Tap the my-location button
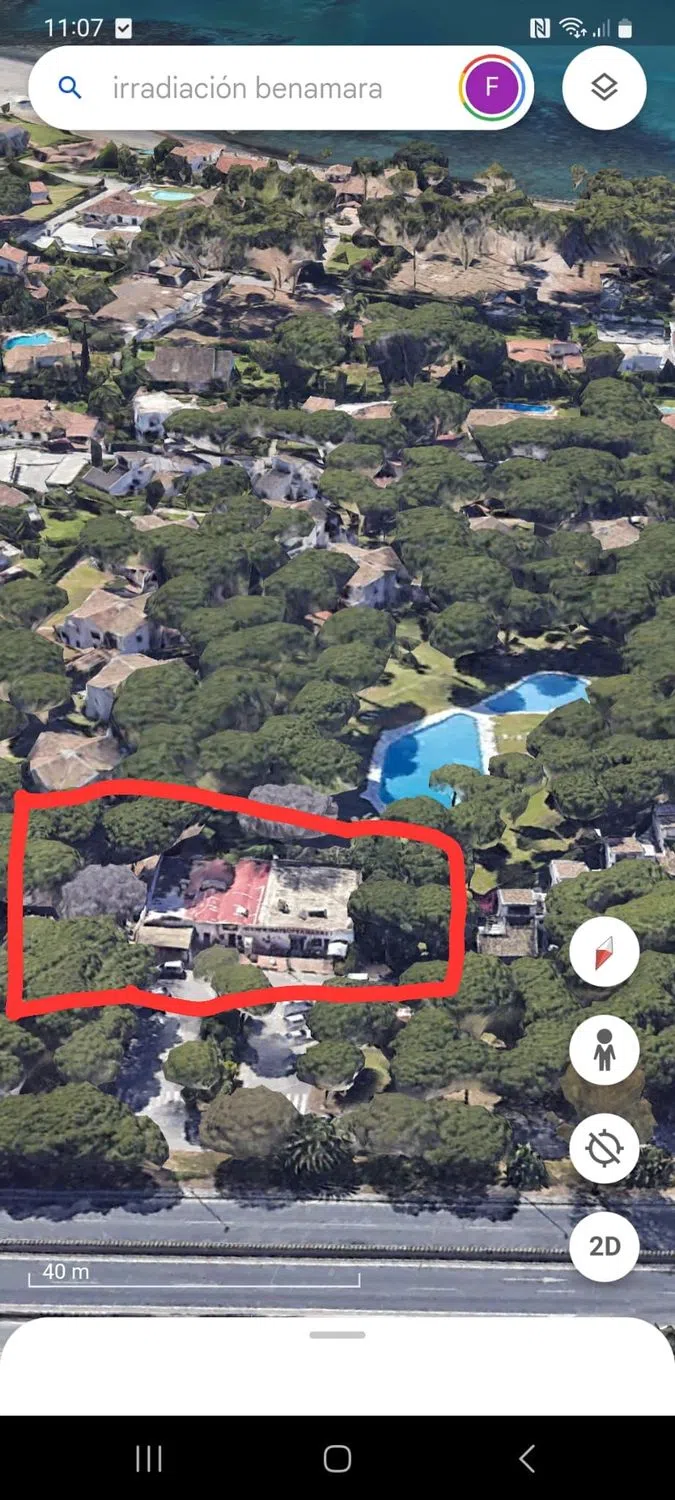This screenshot has width=675, height=1500. pos(604,1148)
